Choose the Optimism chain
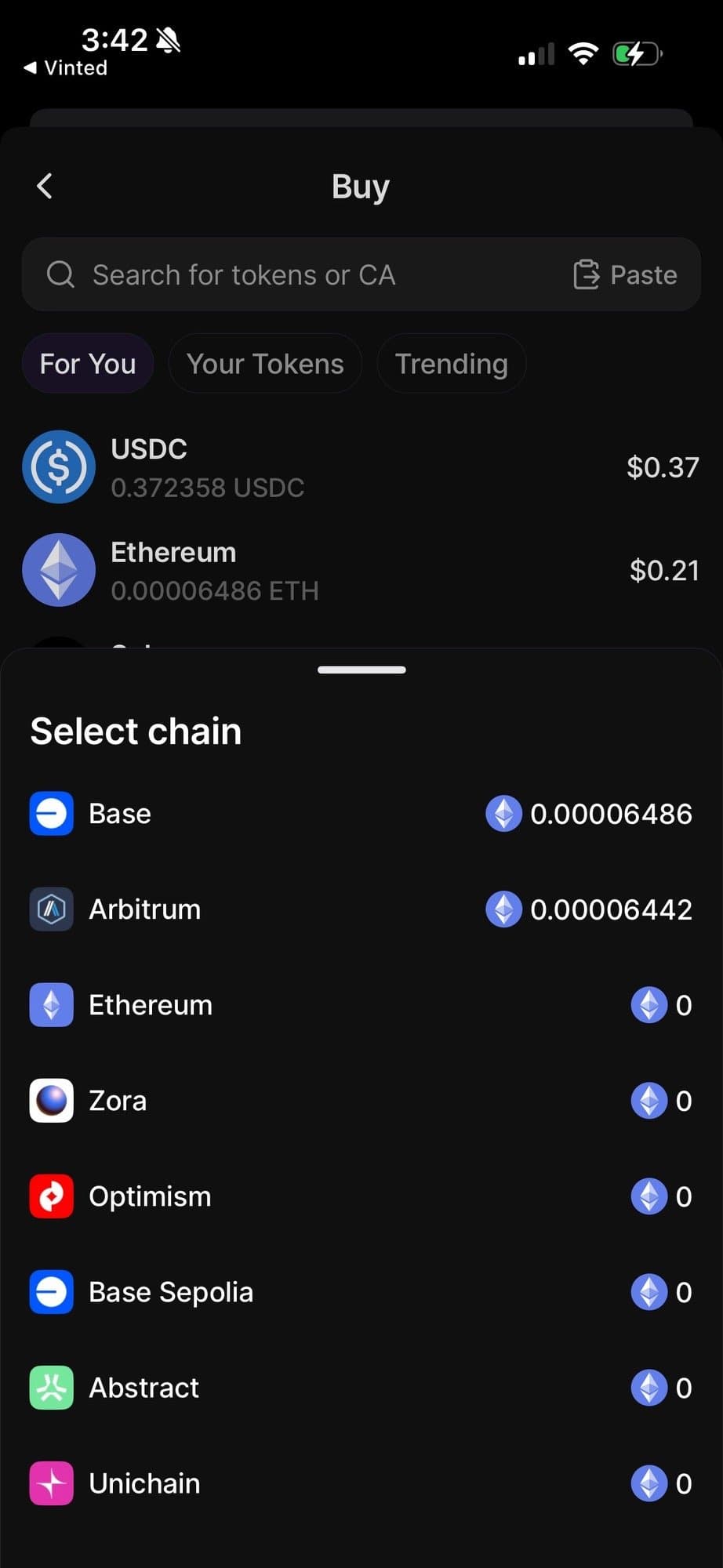Screen dimensions: 723x1568 pyautogui.click(x=361, y=1196)
